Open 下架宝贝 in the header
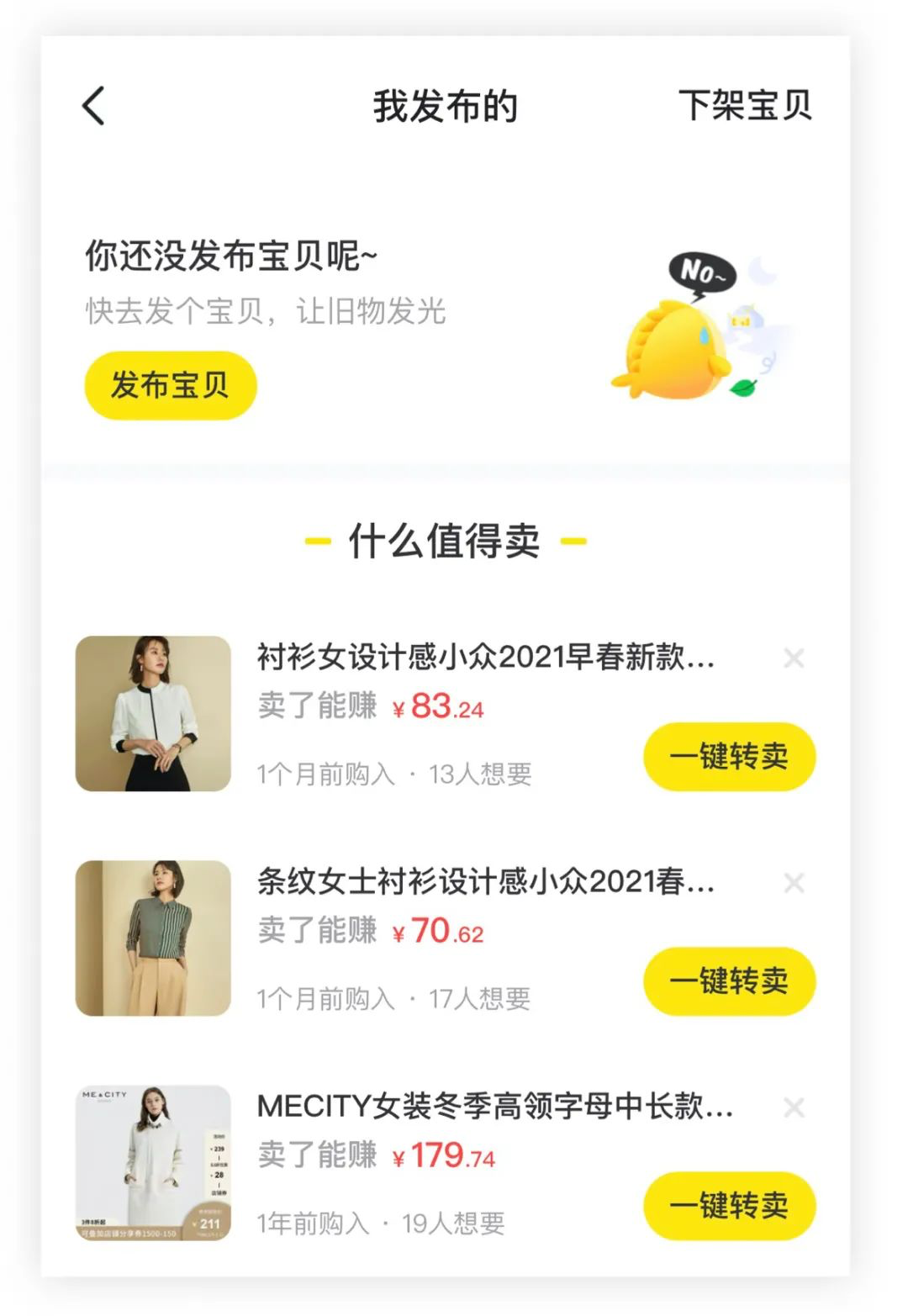 point(745,106)
